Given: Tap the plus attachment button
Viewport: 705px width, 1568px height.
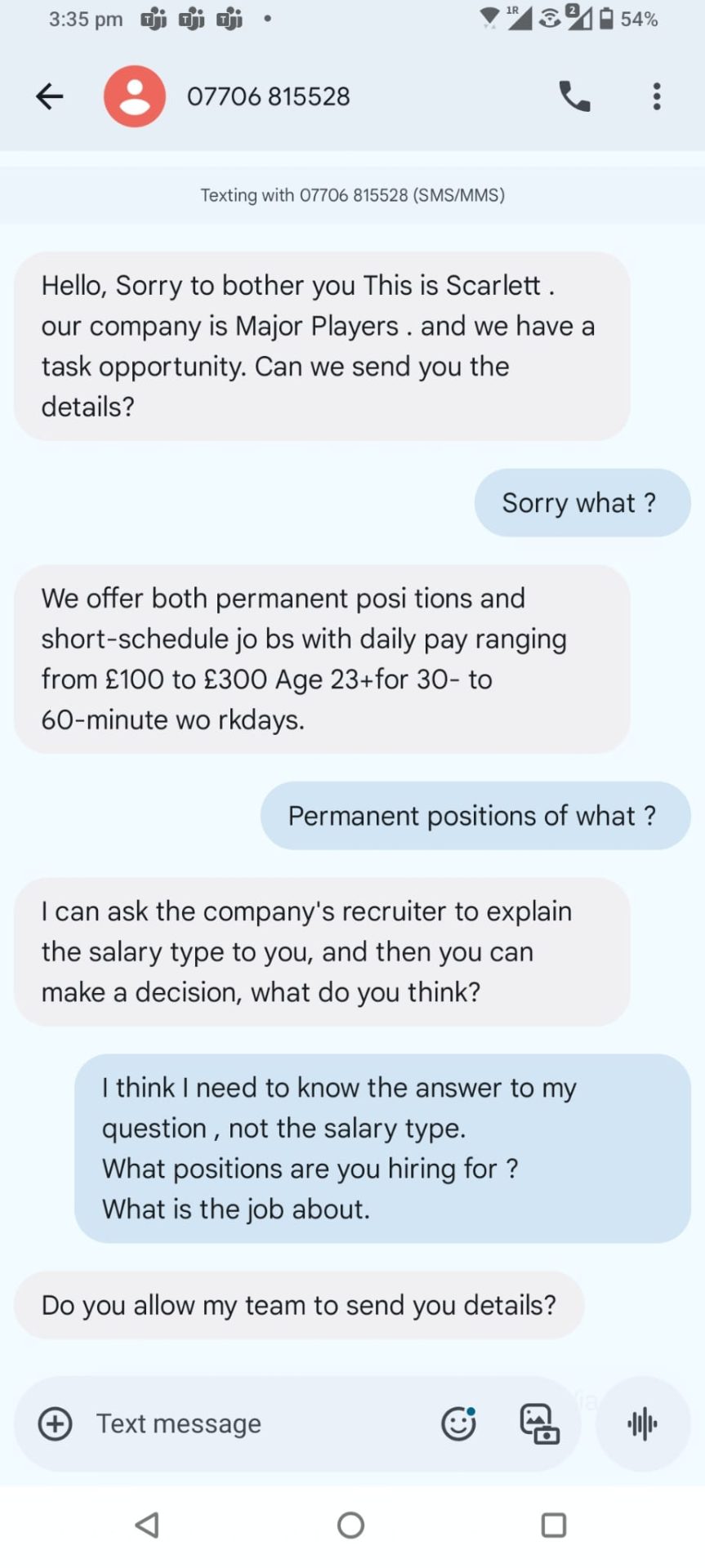Looking at the screenshot, I should click(56, 1423).
